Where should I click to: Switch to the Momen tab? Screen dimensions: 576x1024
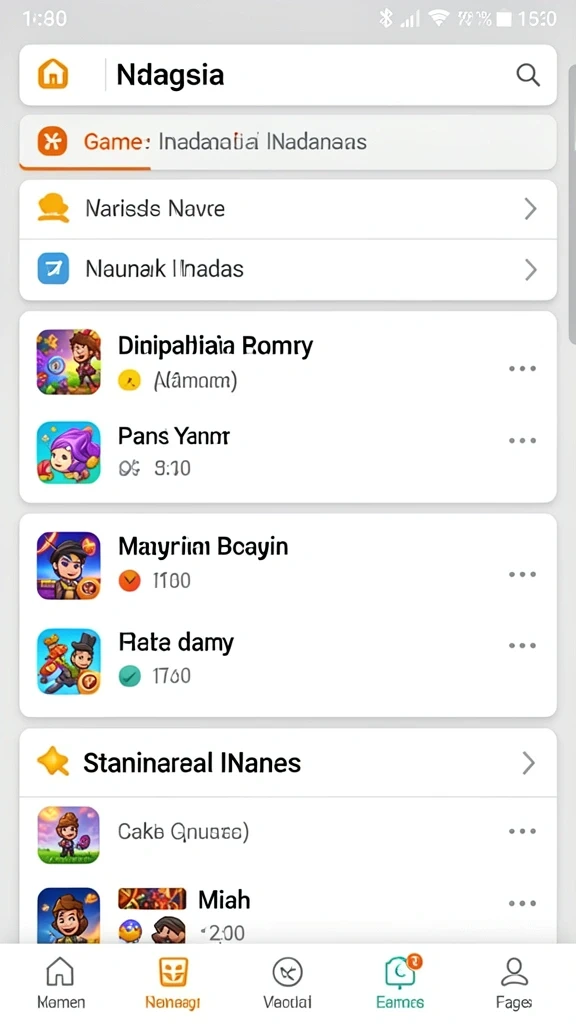[x=60, y=983]
